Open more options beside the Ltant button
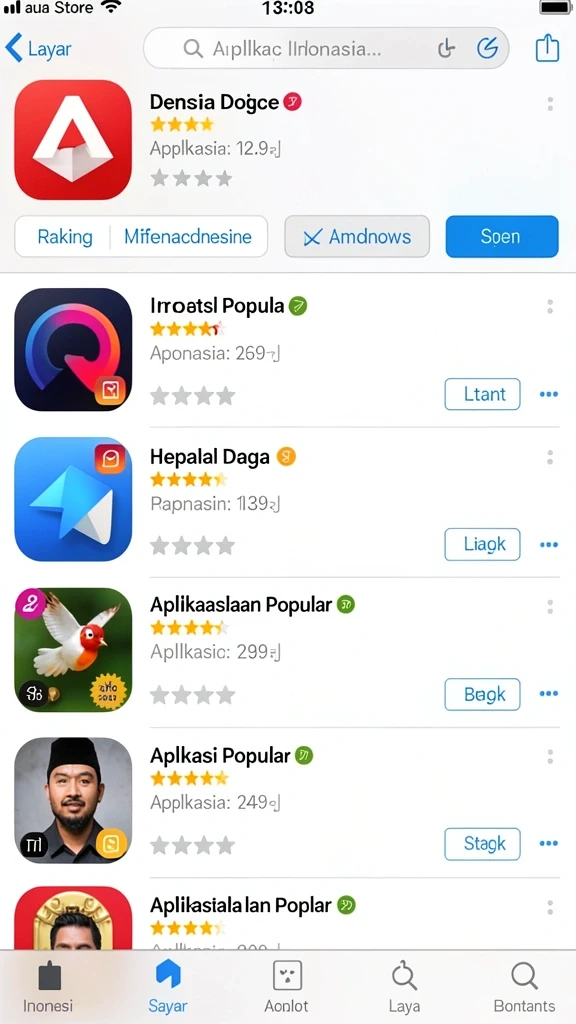Image resolution: width=576 pixels, height=1024 pixels. [549, 394]
